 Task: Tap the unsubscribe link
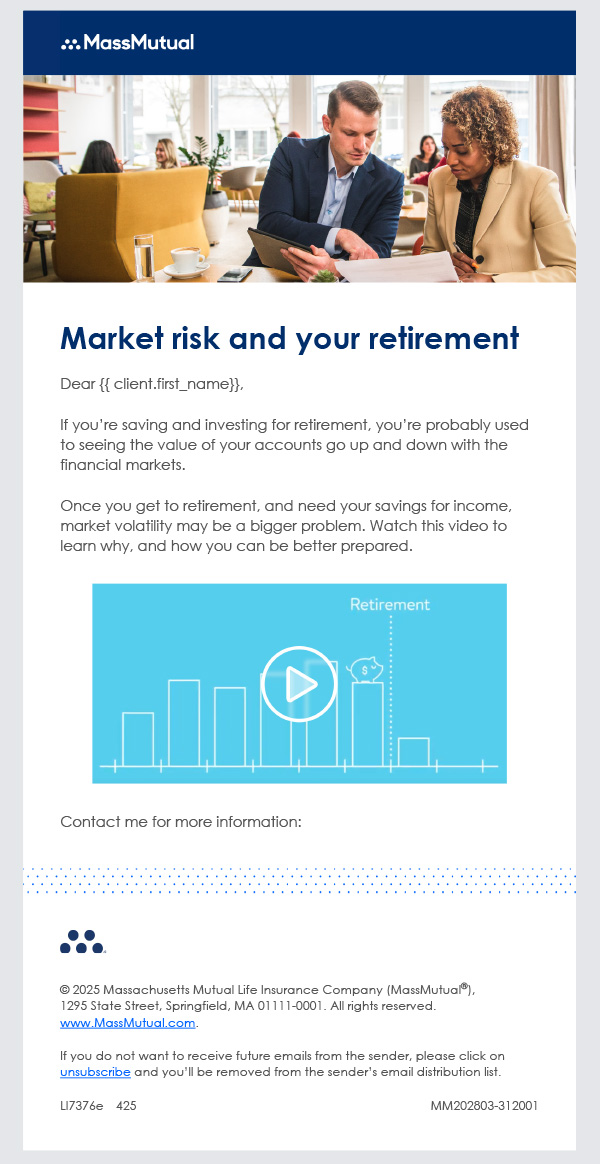pyautogui.click(x=95, y=1072)
